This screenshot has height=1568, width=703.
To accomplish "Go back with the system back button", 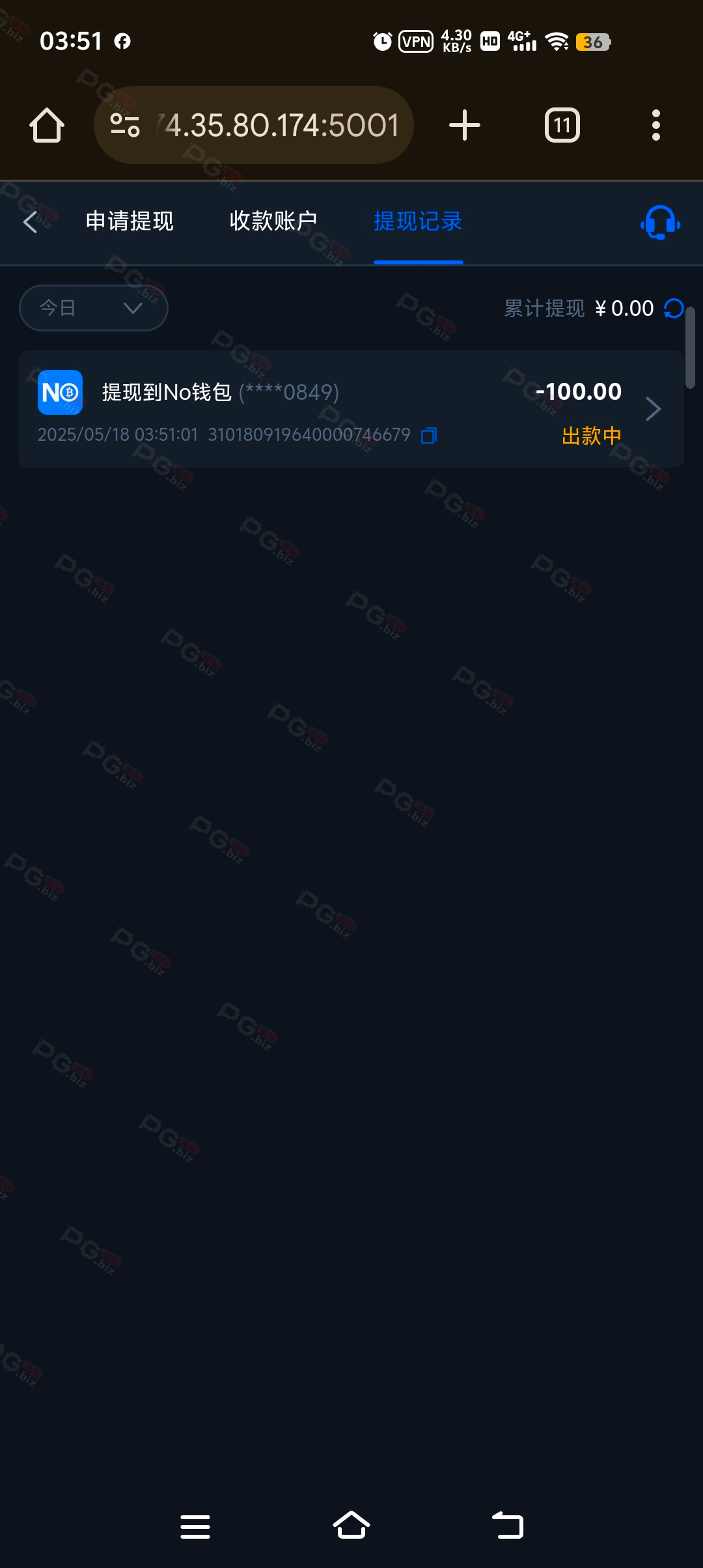I will pos(508,1526).
